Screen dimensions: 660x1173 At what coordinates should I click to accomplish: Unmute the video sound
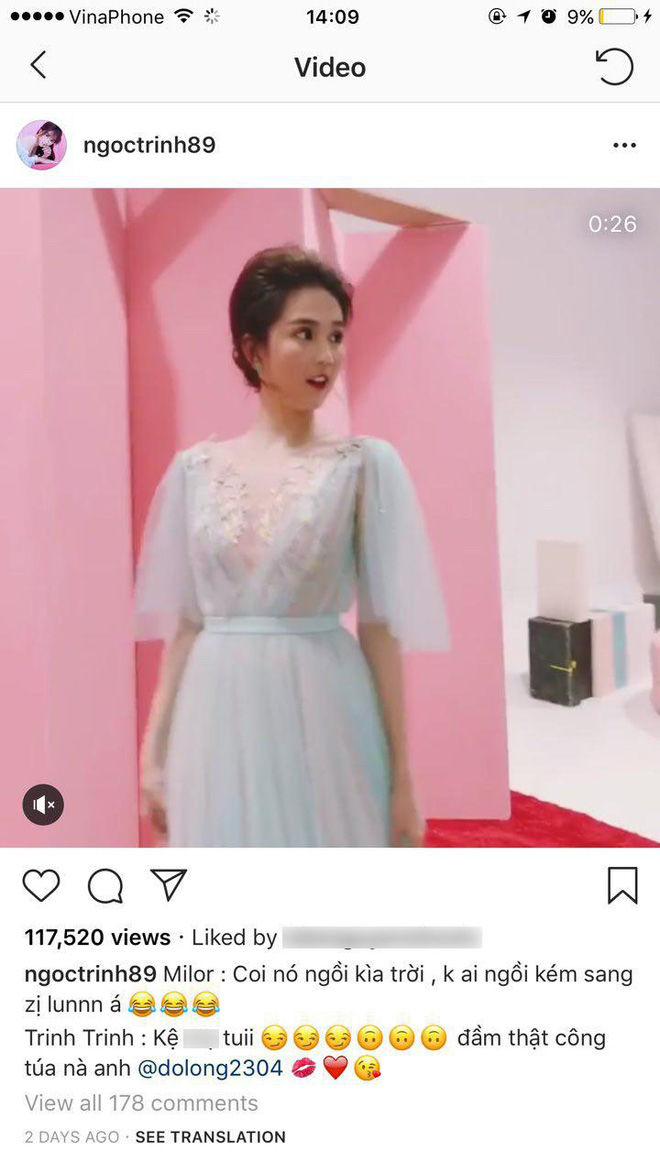43,804
